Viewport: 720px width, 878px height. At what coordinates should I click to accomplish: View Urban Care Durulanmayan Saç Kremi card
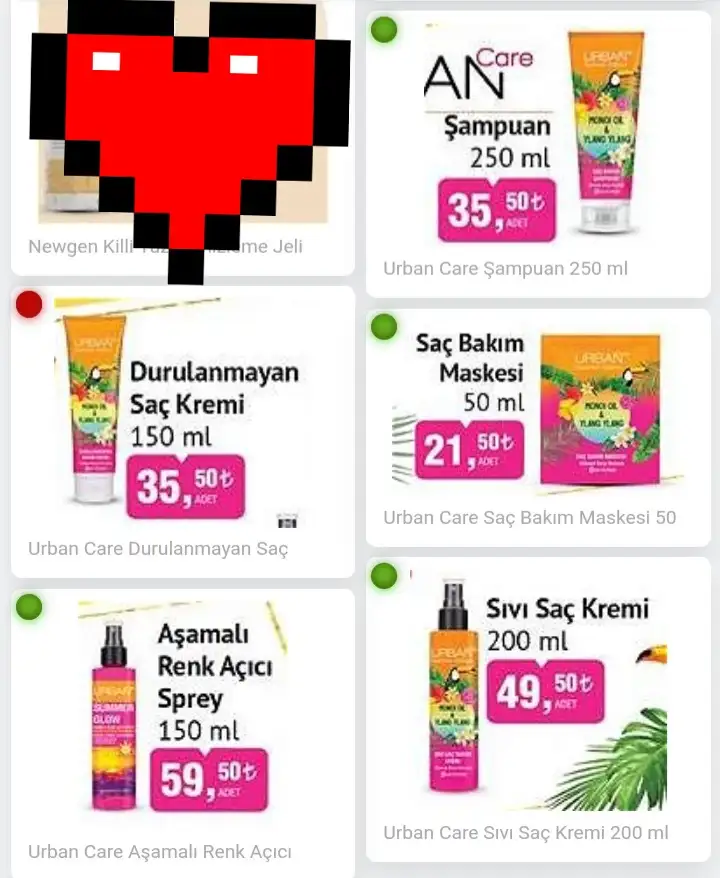point(182,430)
